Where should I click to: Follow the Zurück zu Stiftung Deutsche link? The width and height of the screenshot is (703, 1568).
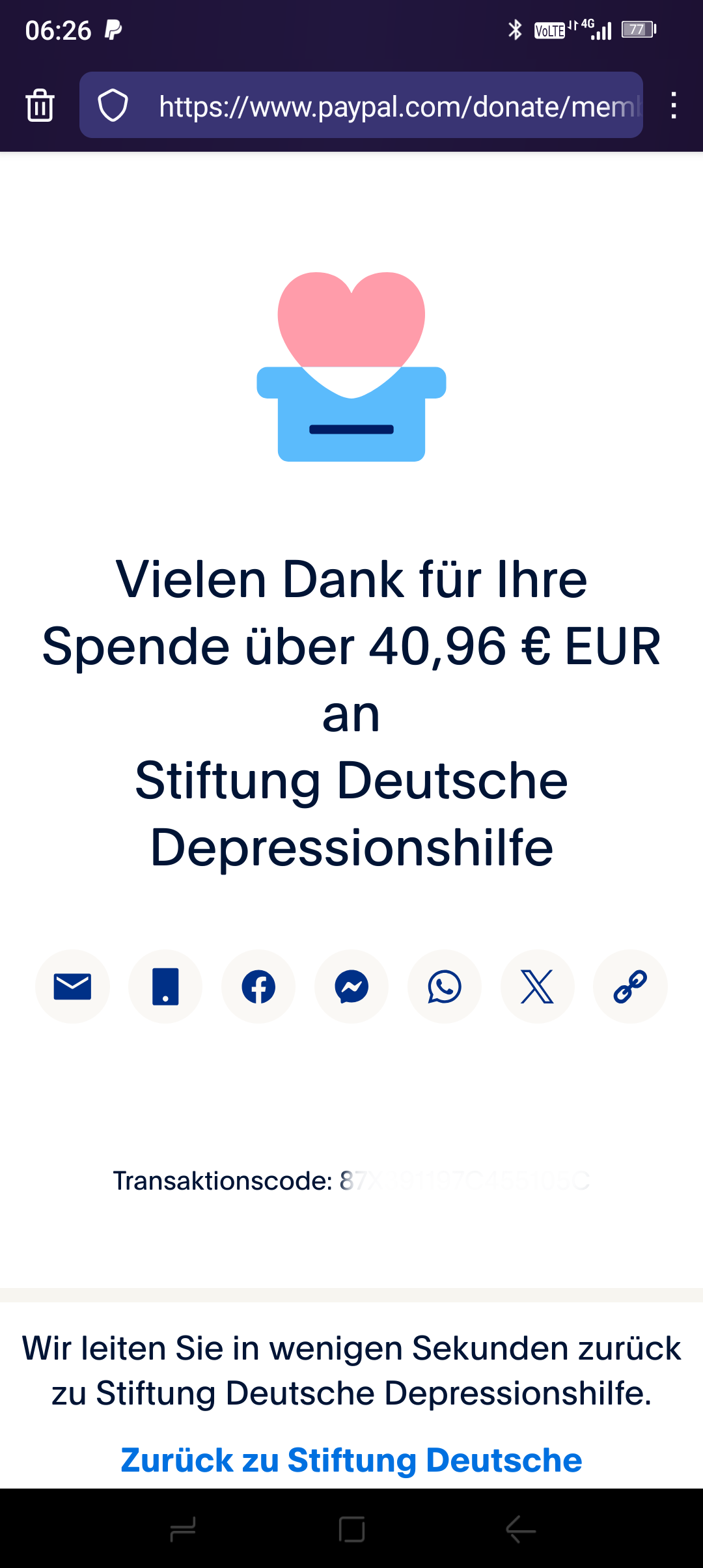tap(351, 1460)
